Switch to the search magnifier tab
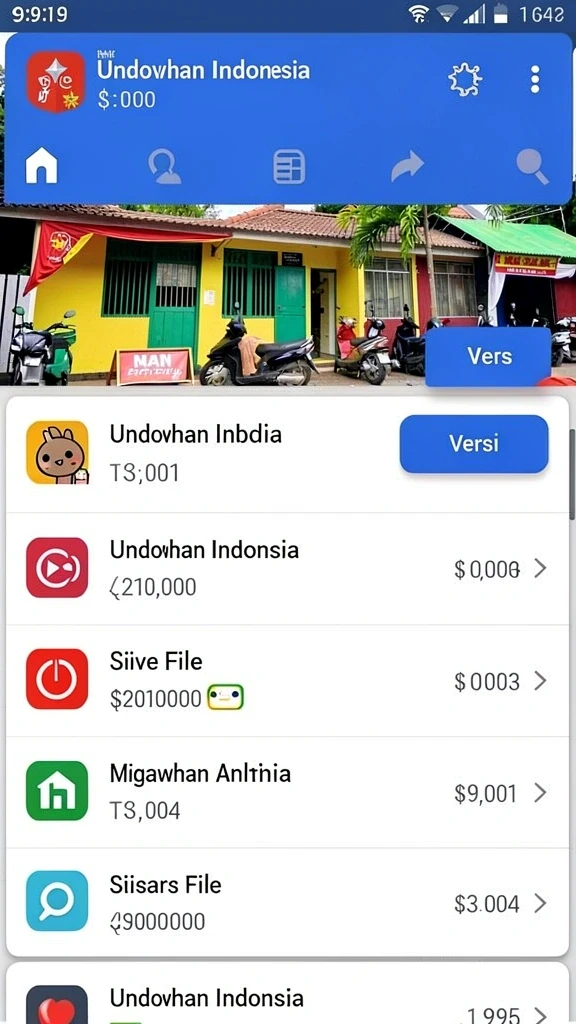The width and height of the screenshot is (576, 1024). 532,167
